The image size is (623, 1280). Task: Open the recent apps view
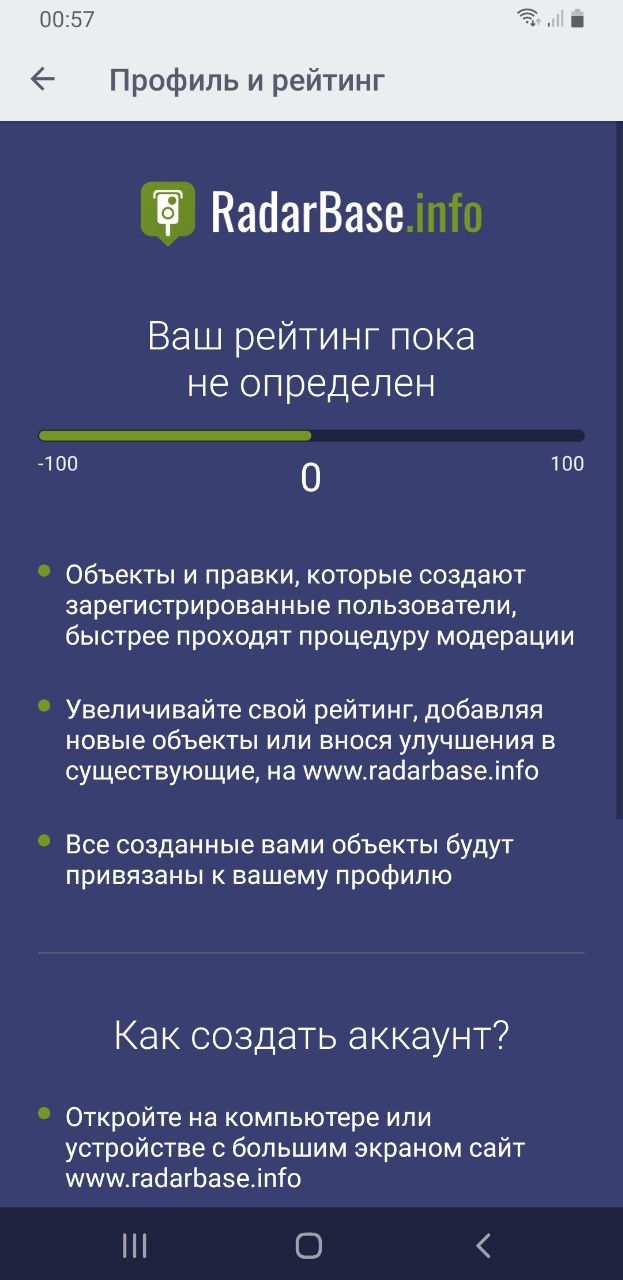click(x=134, y=1245)
